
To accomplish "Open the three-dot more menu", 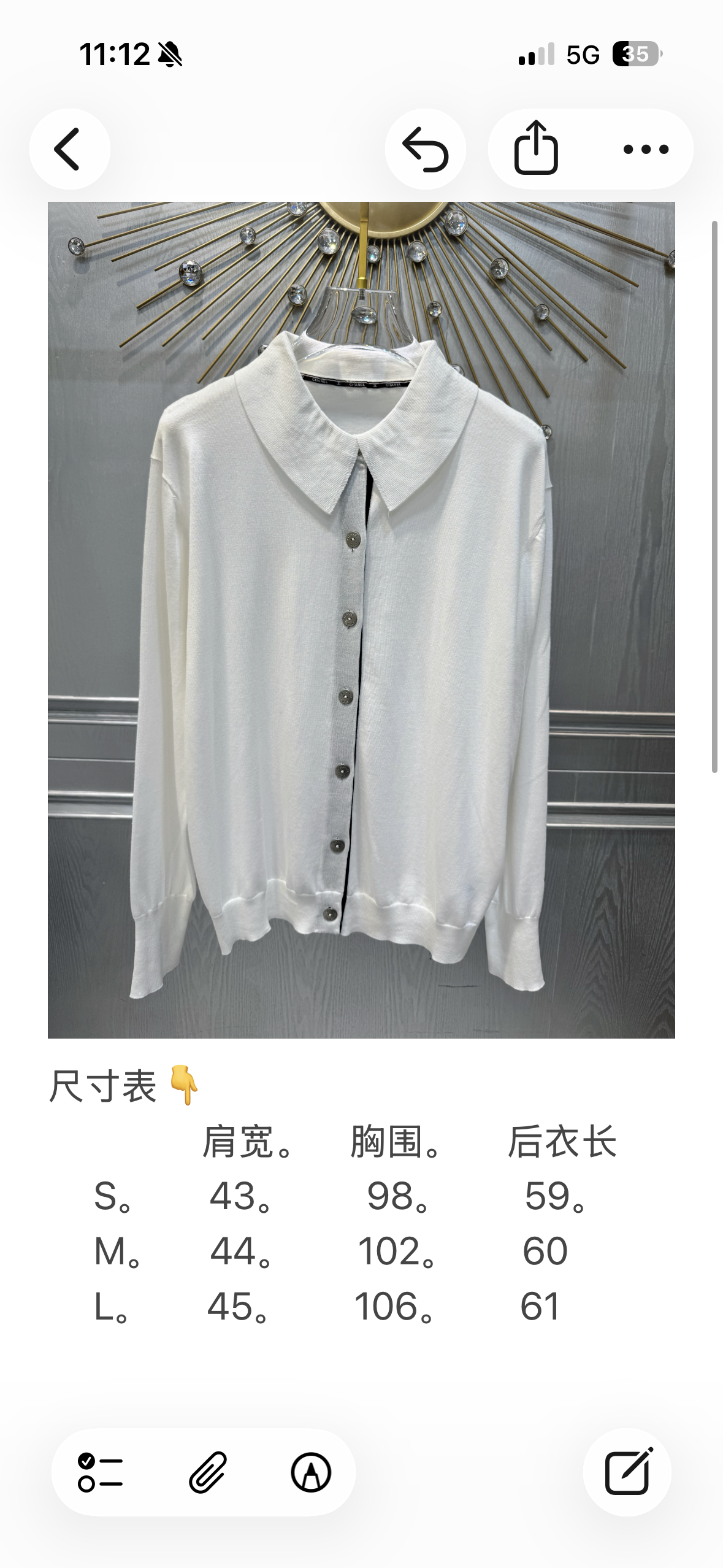I will click(x=646, y=149).
